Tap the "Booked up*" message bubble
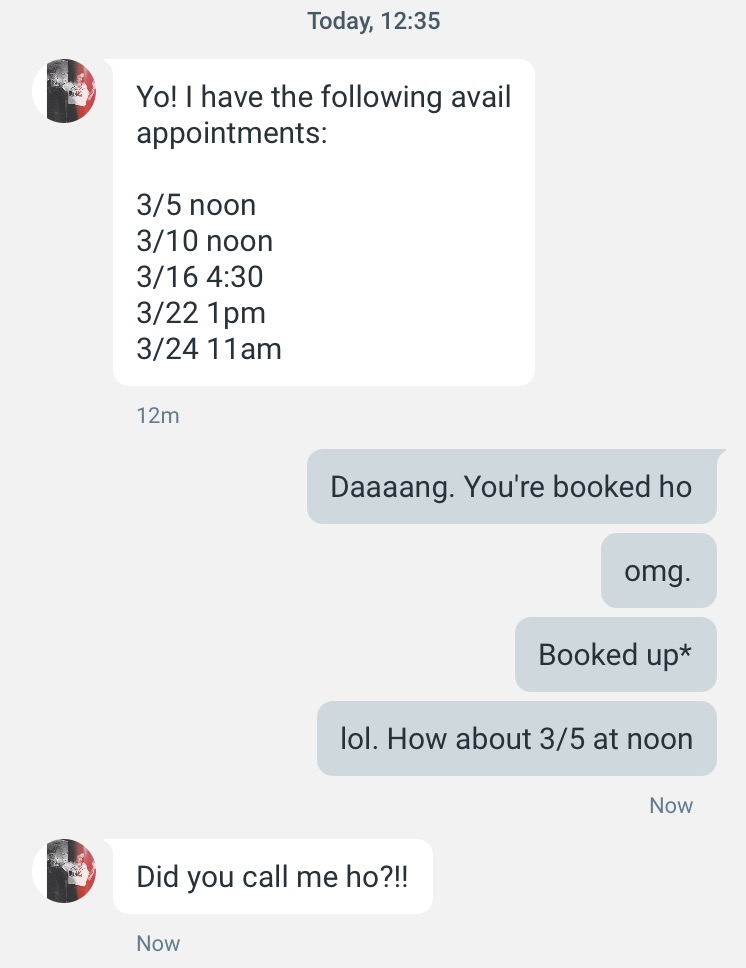Viewport: 746px width, 968px height. 615,655
